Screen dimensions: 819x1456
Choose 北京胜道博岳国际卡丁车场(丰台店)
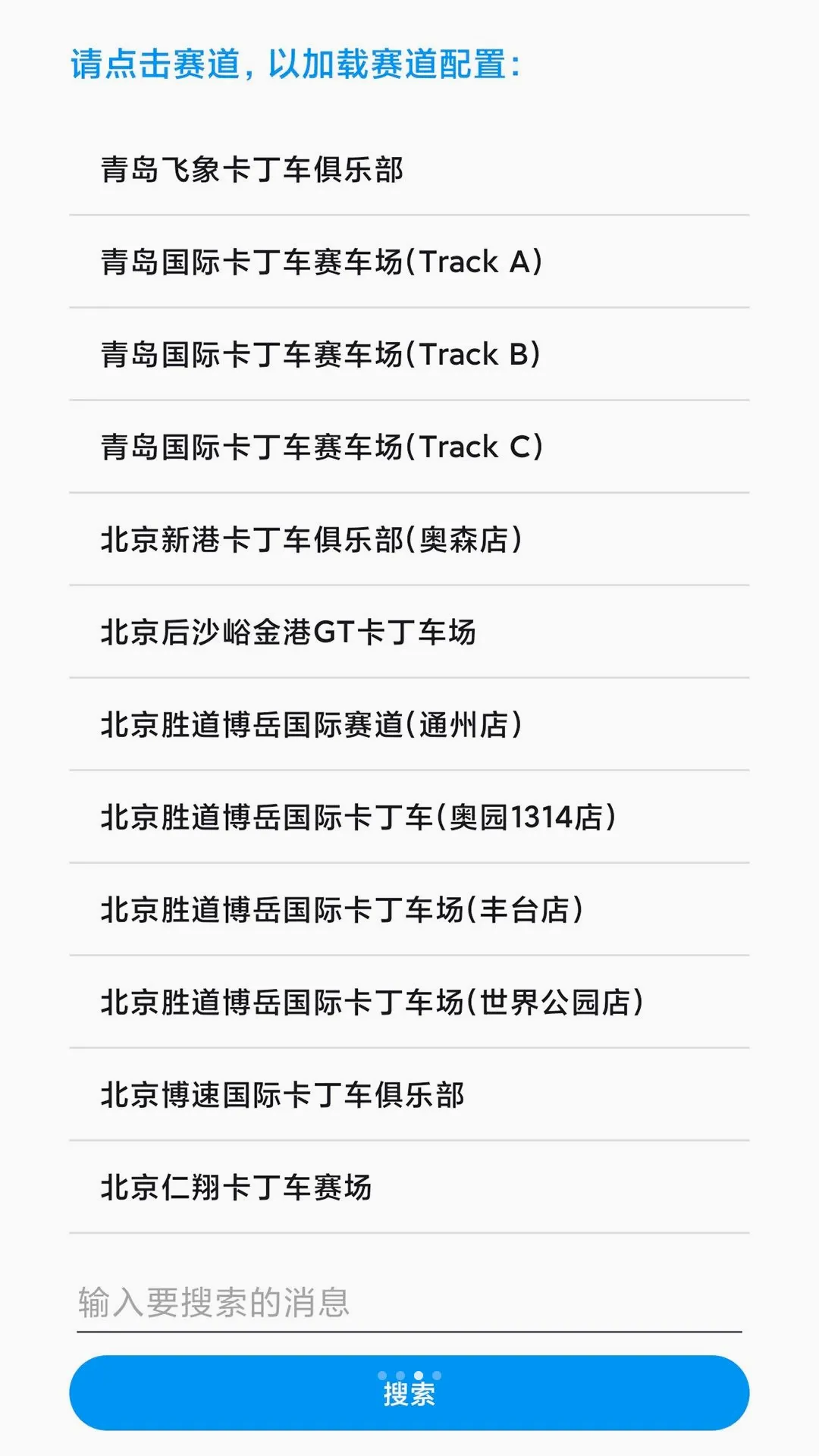tap(409, 909)
